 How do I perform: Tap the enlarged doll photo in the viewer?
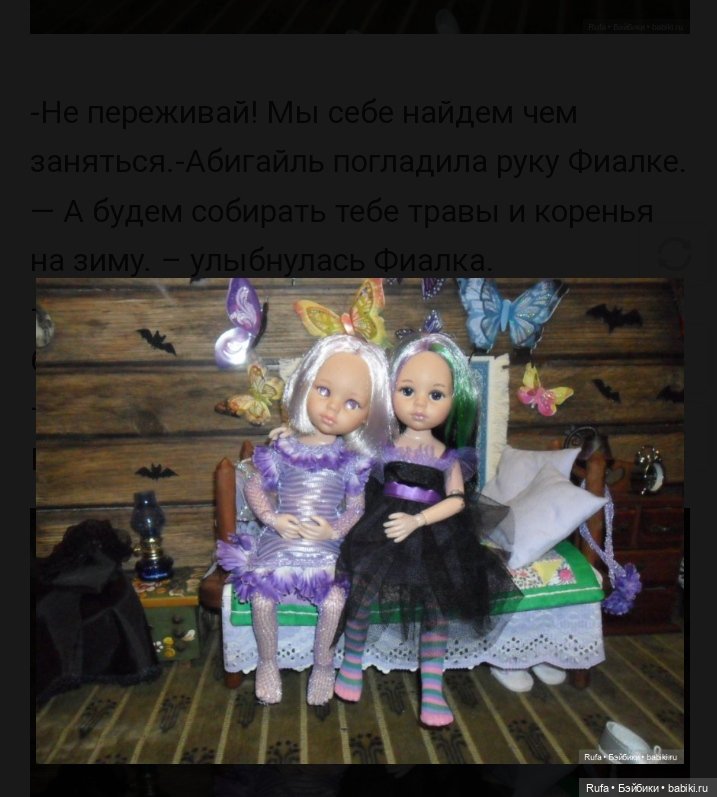click(360, 520)
